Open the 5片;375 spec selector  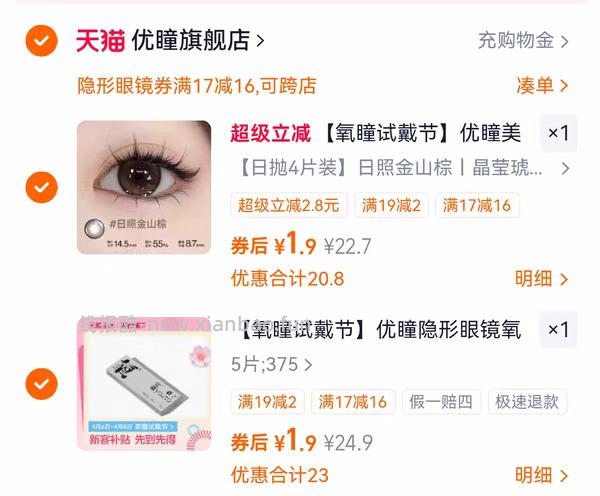265,365
